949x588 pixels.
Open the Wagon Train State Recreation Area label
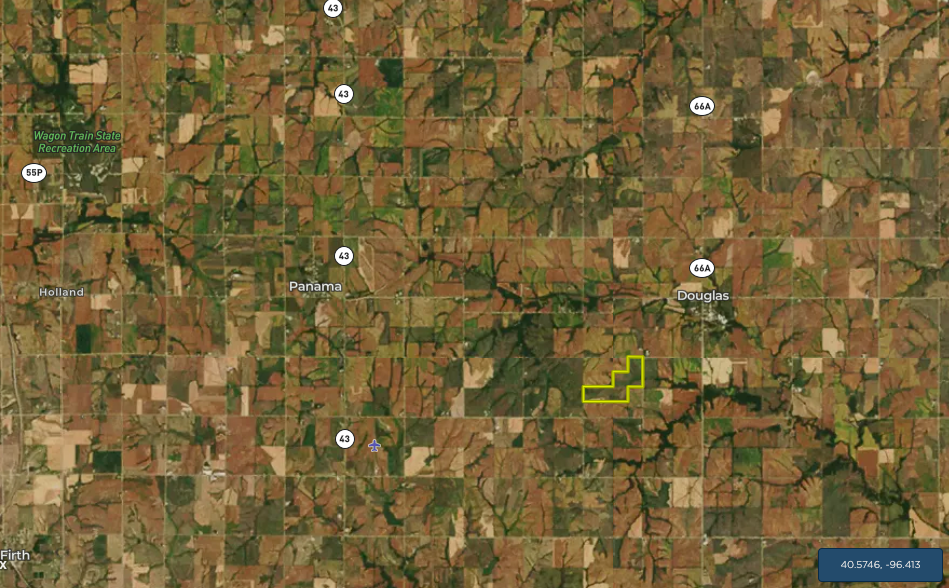[77, 141]
